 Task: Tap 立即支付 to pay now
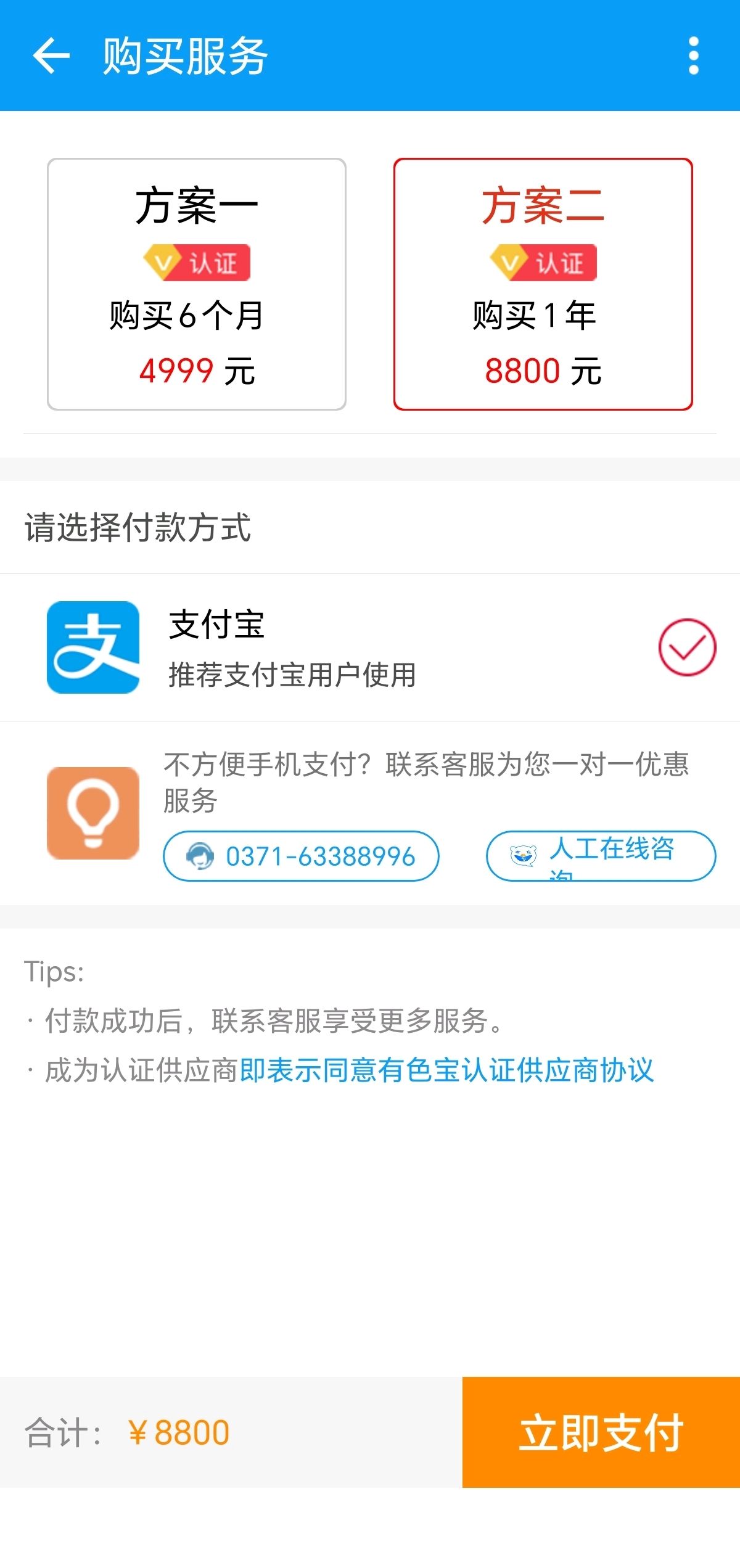601,1432
